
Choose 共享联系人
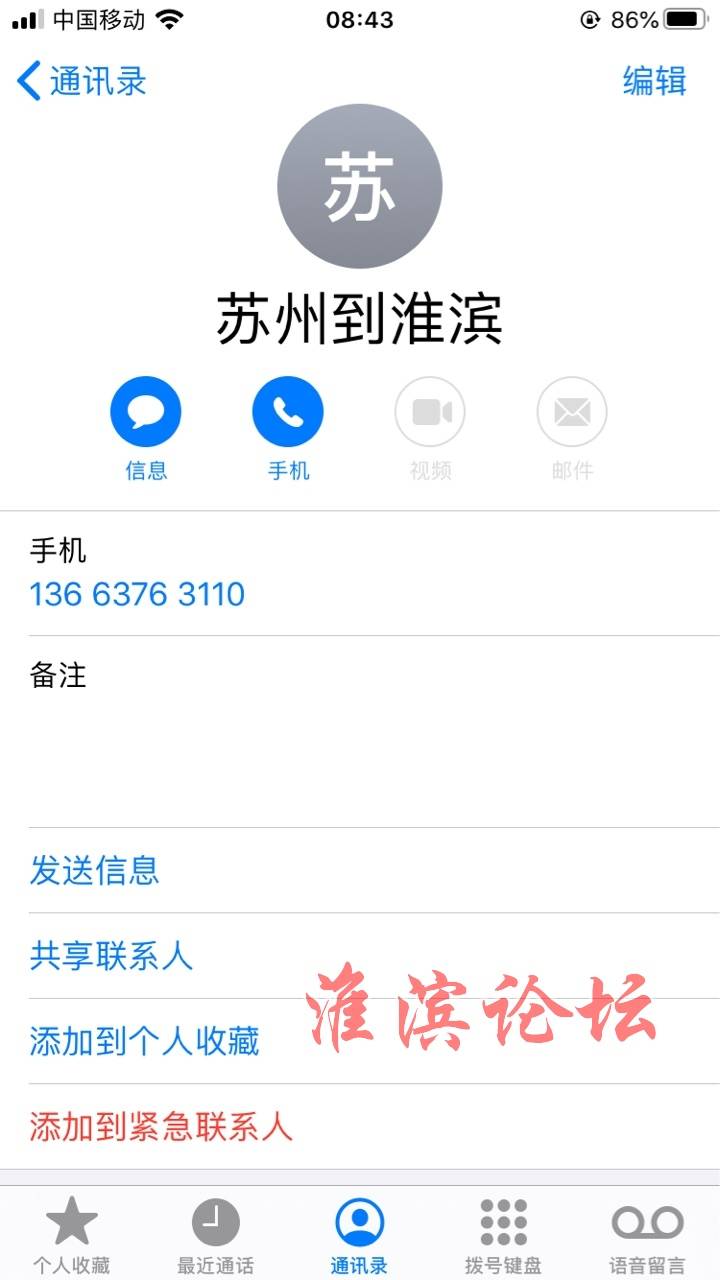(111, 956)
